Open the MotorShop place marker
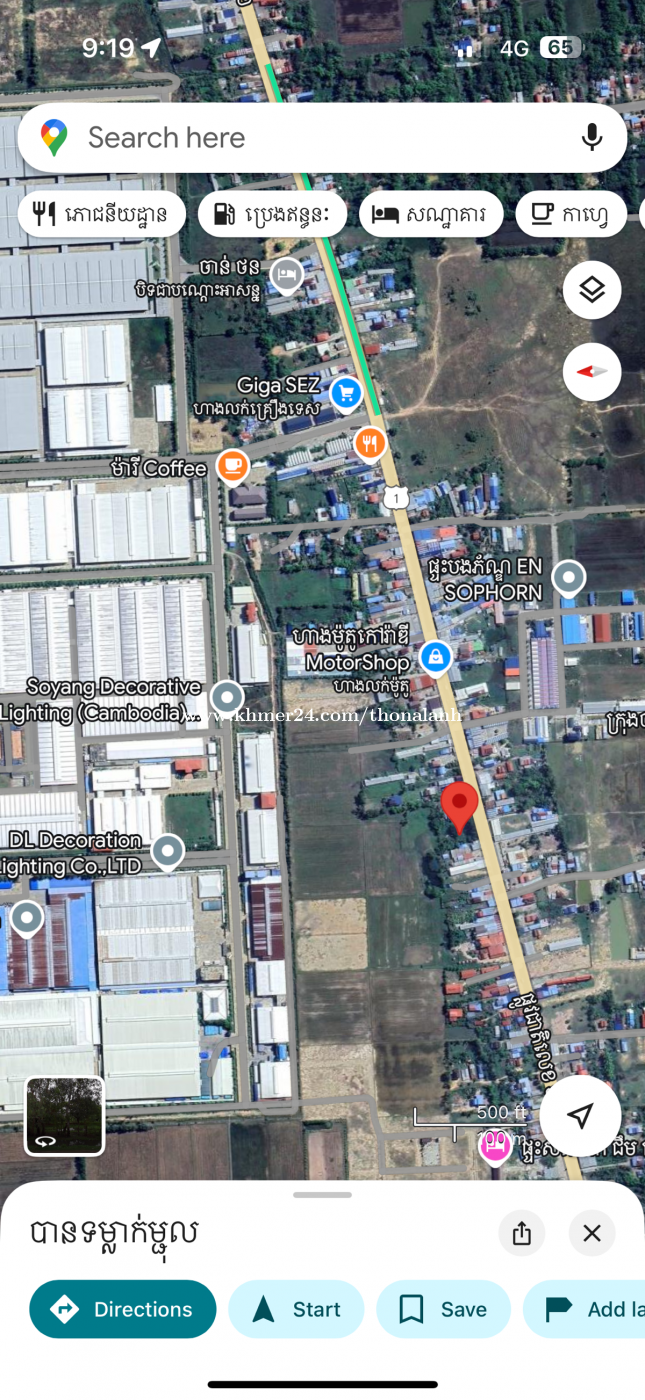Viewport: 645px width, 1400px height. point(435,657)
